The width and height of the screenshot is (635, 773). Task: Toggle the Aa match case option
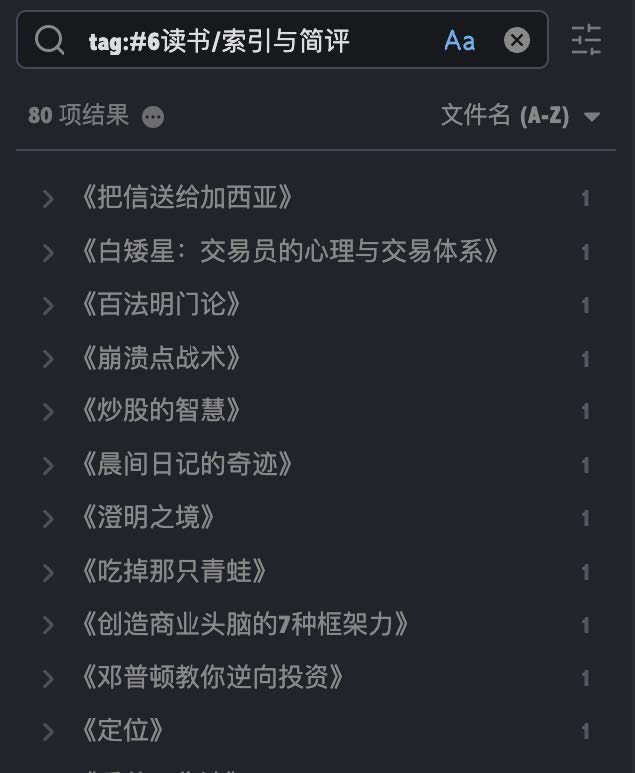(459, 40)
